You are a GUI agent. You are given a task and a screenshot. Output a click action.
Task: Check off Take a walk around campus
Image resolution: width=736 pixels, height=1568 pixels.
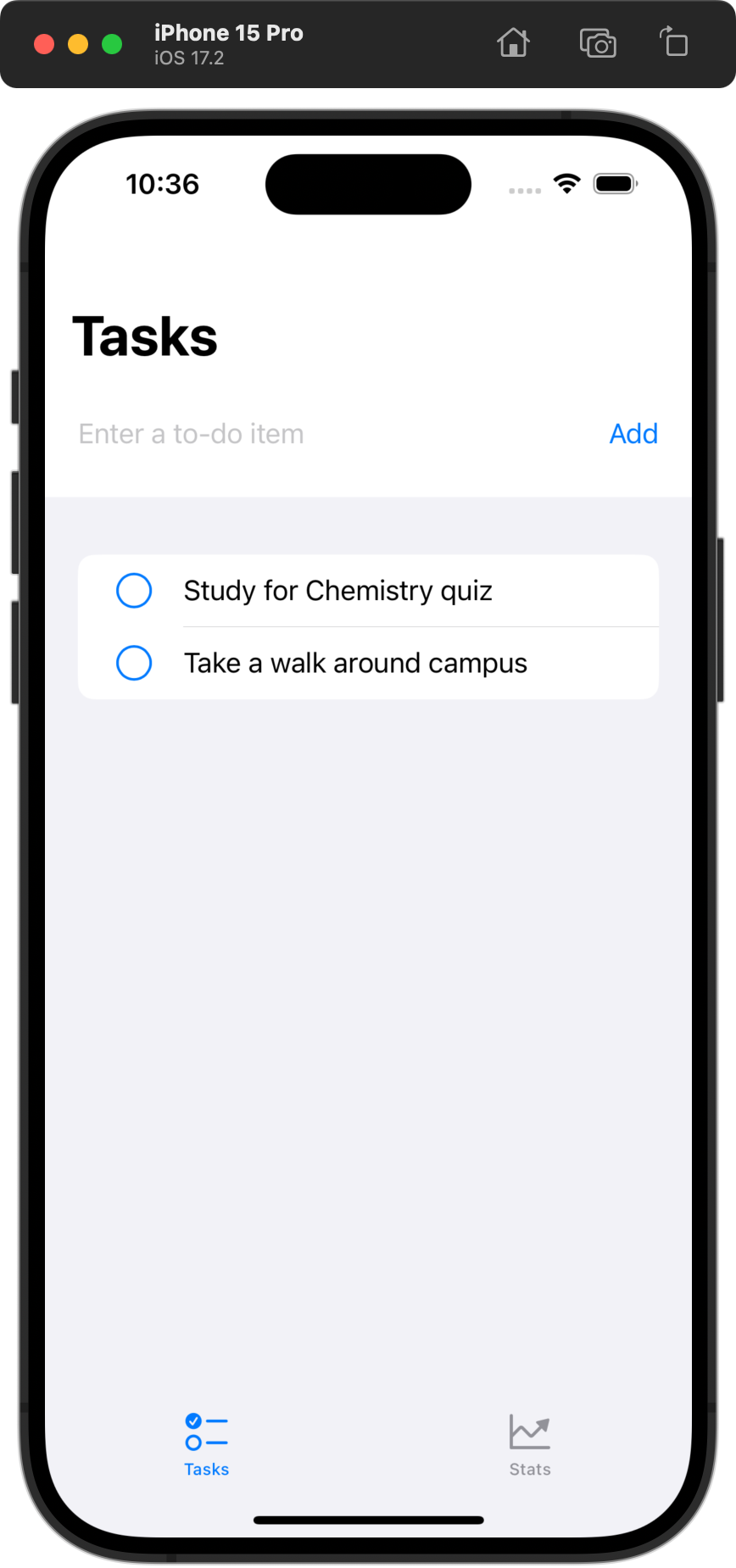pos(134,663)
